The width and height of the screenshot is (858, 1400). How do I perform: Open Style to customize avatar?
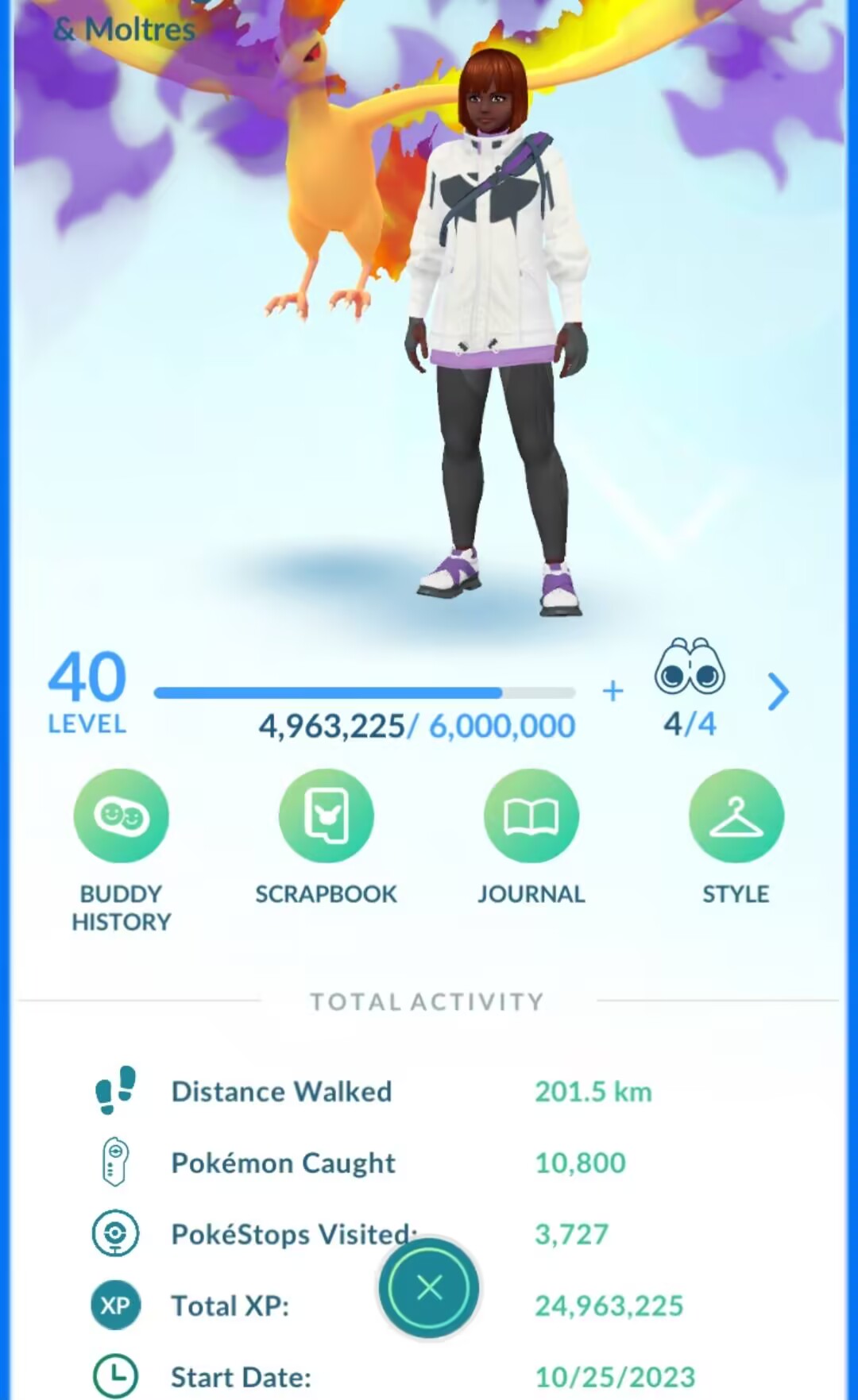[736, 817]
